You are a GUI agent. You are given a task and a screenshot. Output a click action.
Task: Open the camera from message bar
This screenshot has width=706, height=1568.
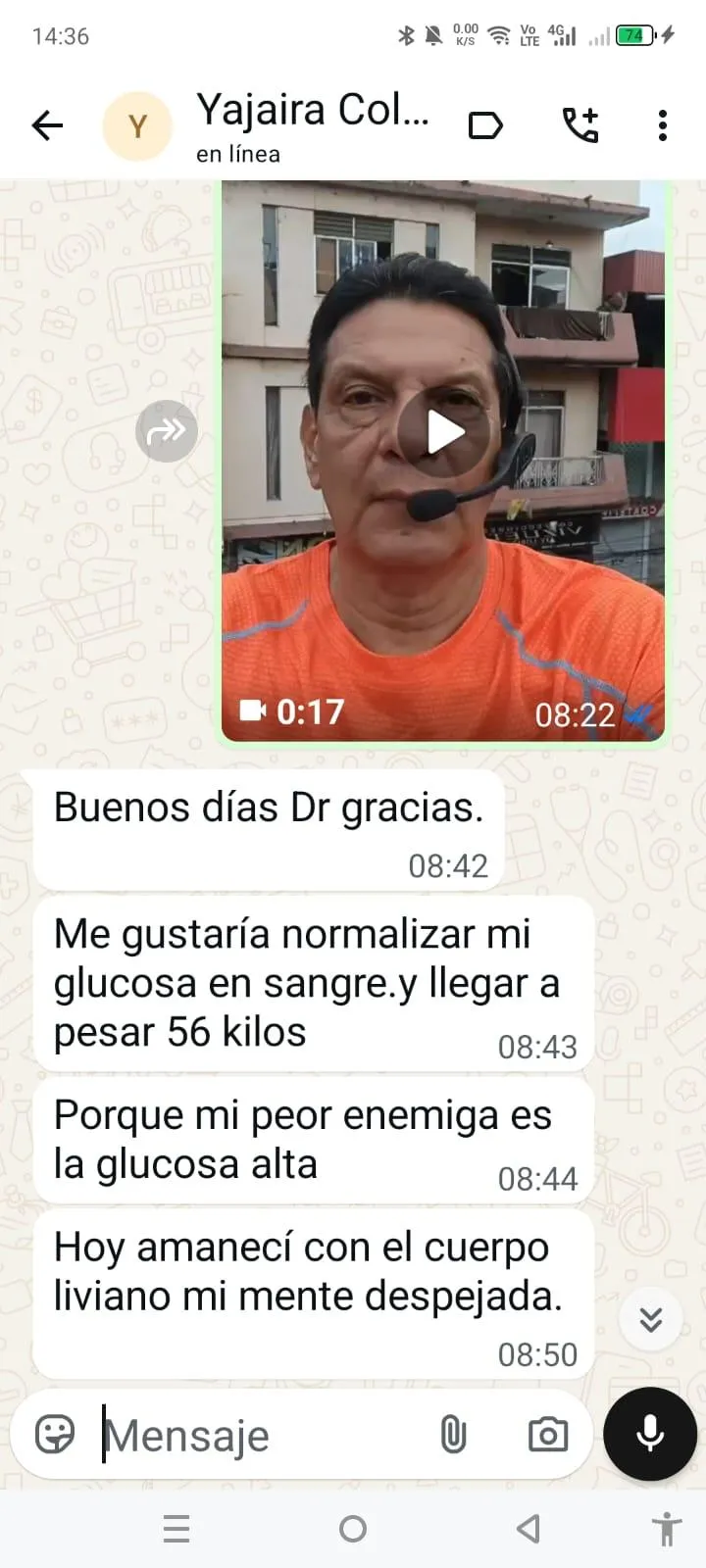tap(548, 1435)
